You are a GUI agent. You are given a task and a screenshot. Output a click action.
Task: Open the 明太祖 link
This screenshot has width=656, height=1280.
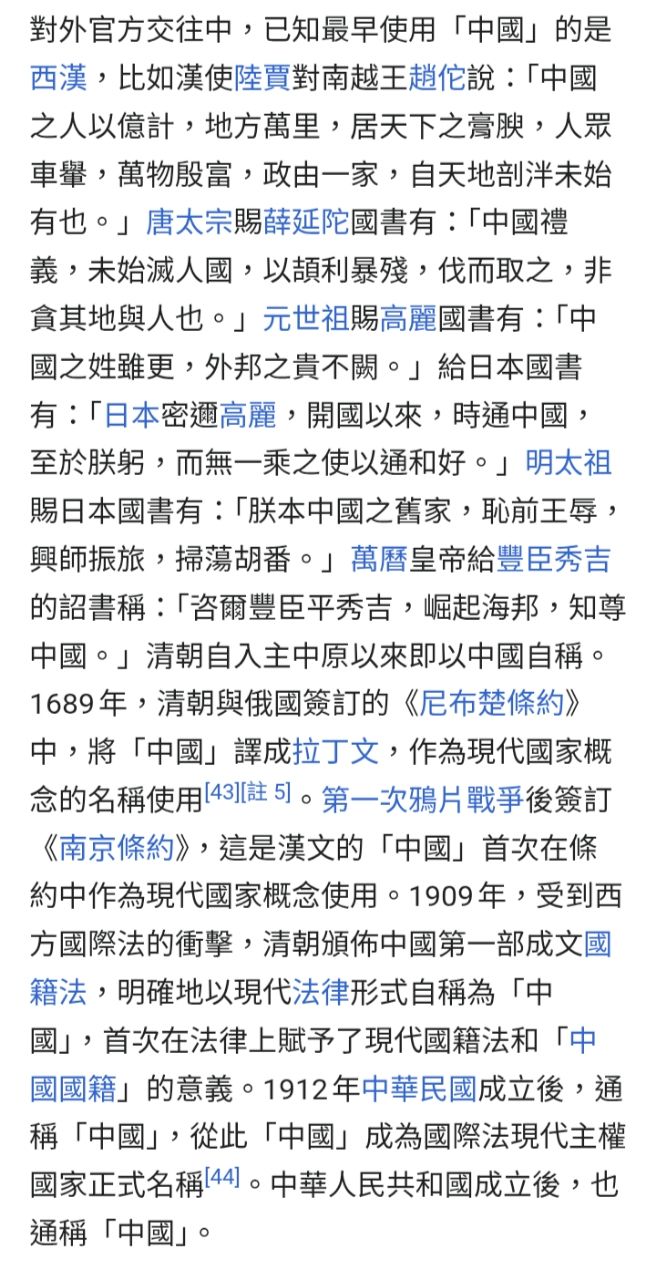pyautogui.click(x=567, y=462)
